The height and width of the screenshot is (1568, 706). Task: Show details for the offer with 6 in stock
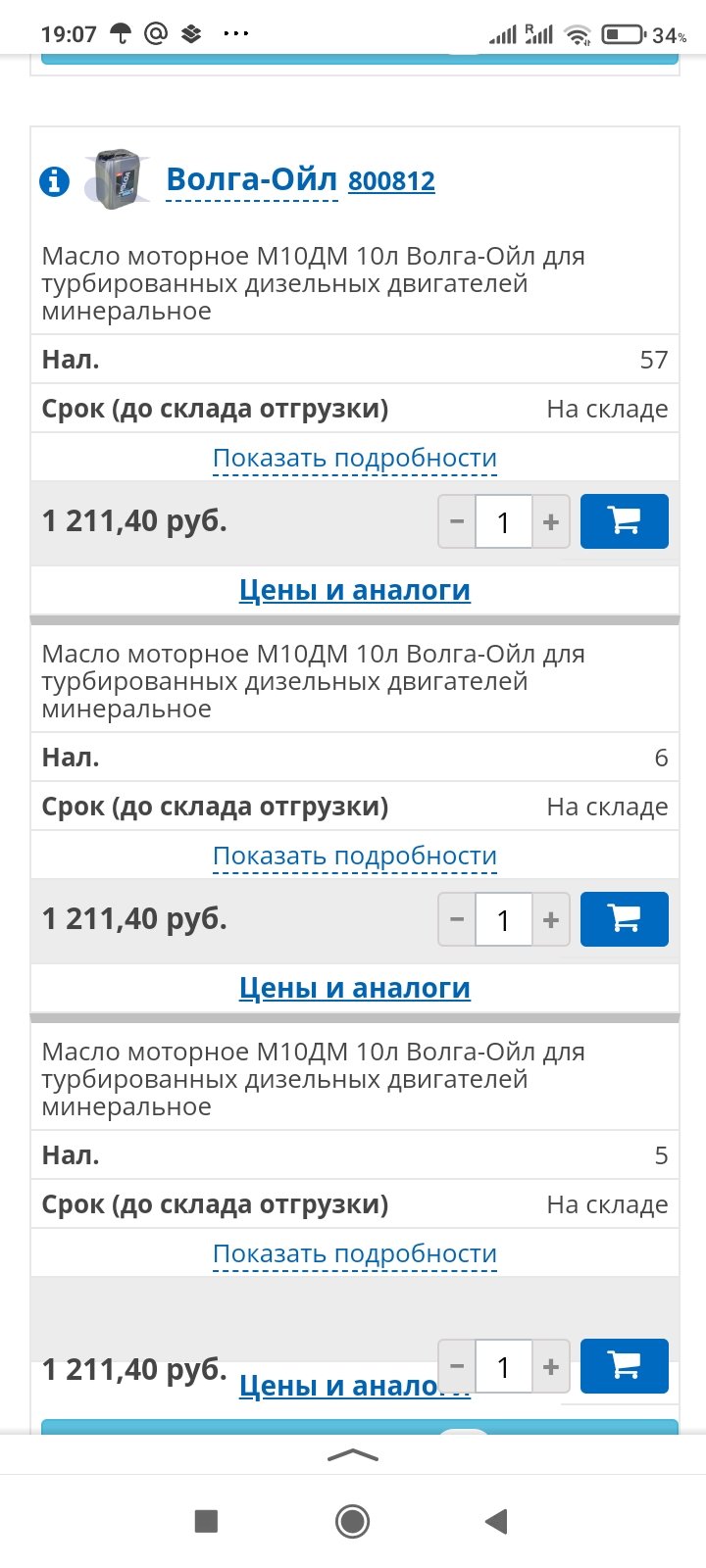355,856
